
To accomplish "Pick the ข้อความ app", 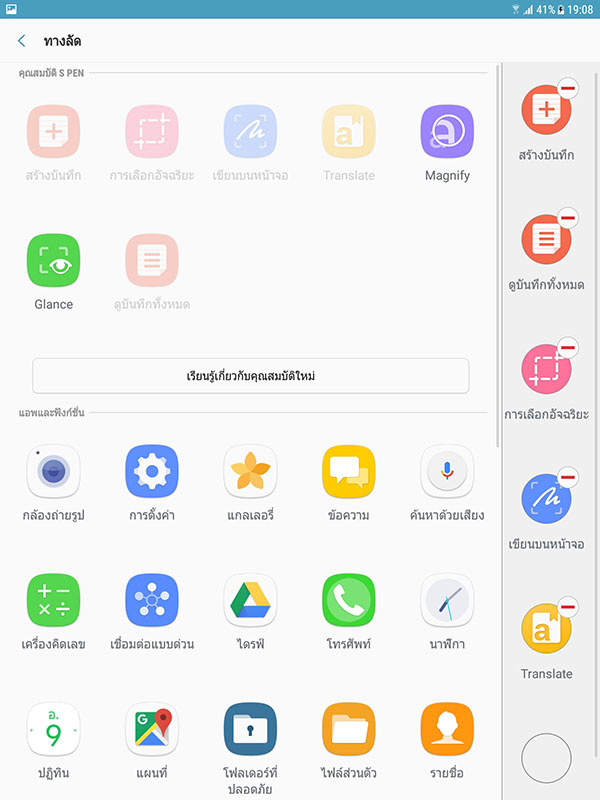I will pos(349,471).
